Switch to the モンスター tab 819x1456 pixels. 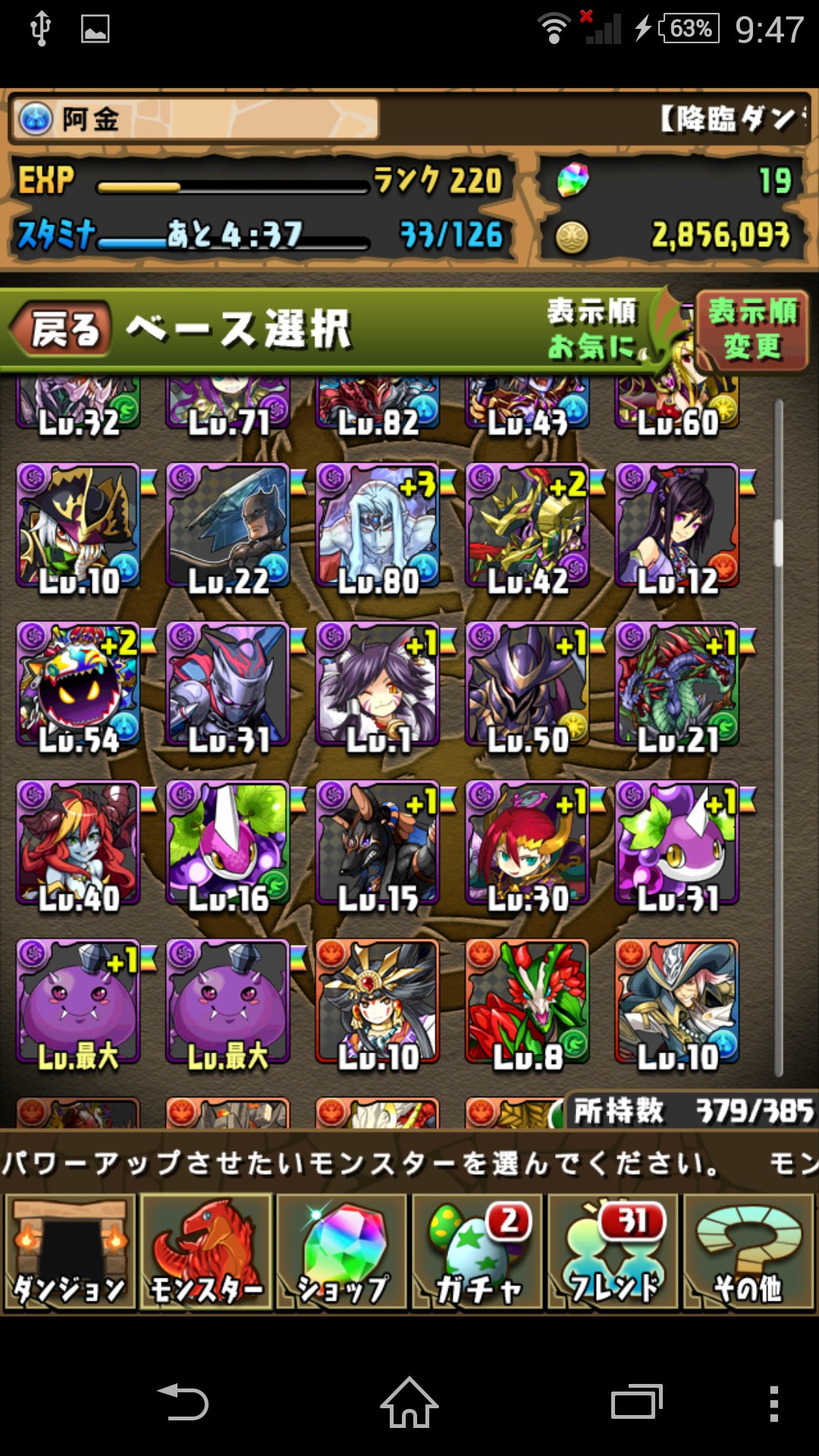click(206, 1252)
